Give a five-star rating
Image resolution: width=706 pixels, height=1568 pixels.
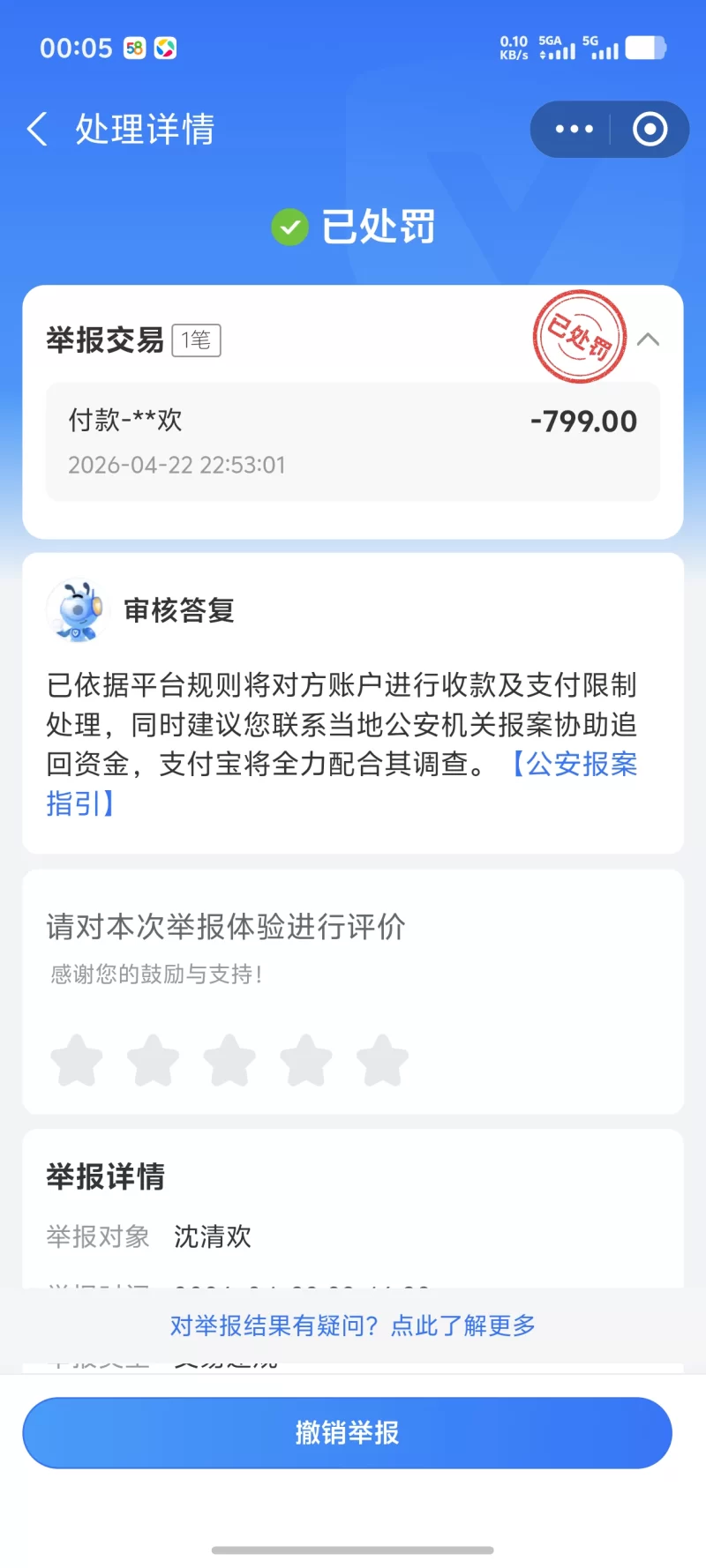(x=382, y=1059)
